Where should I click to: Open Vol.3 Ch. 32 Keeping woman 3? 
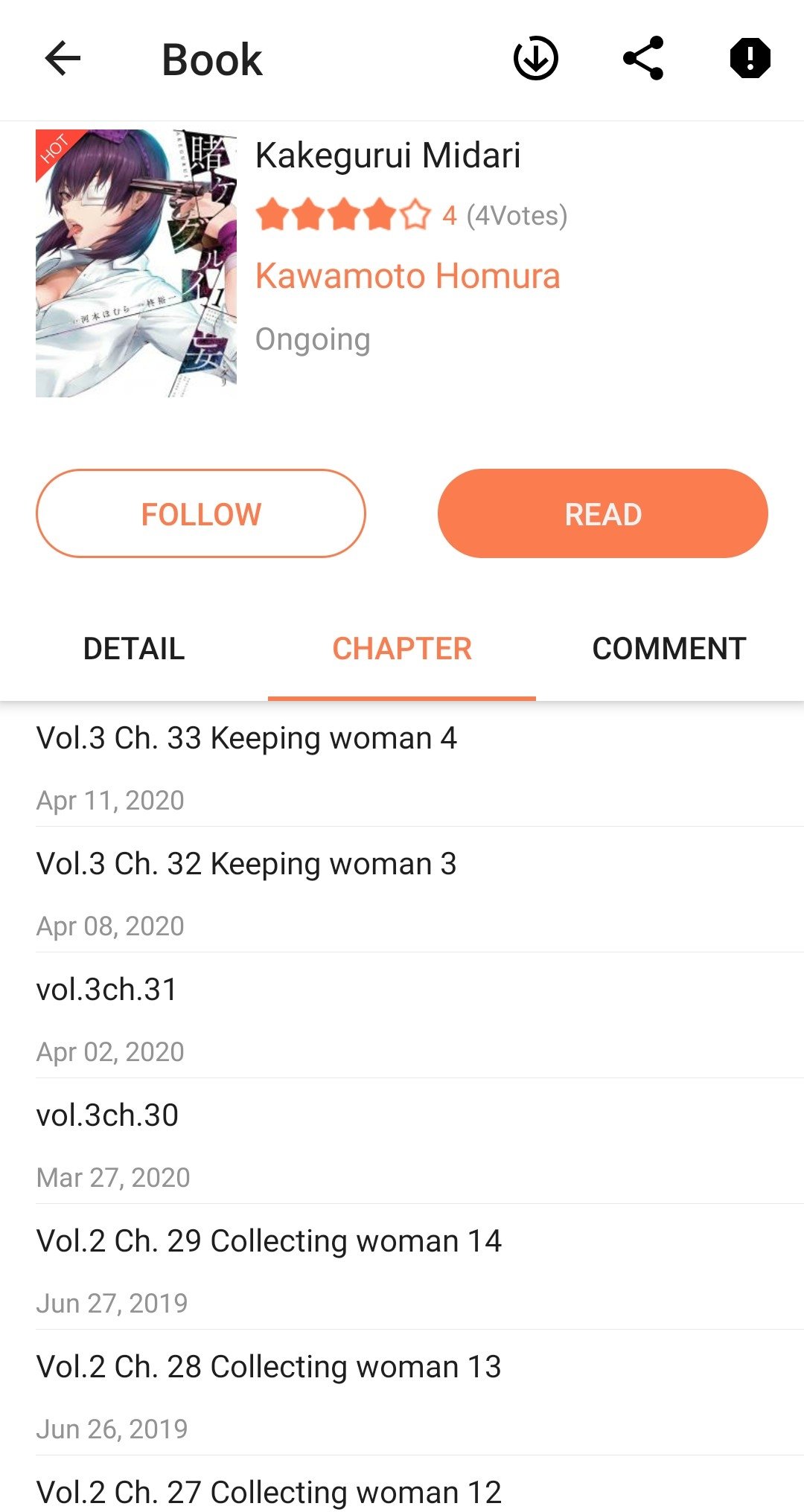(402, 890)
